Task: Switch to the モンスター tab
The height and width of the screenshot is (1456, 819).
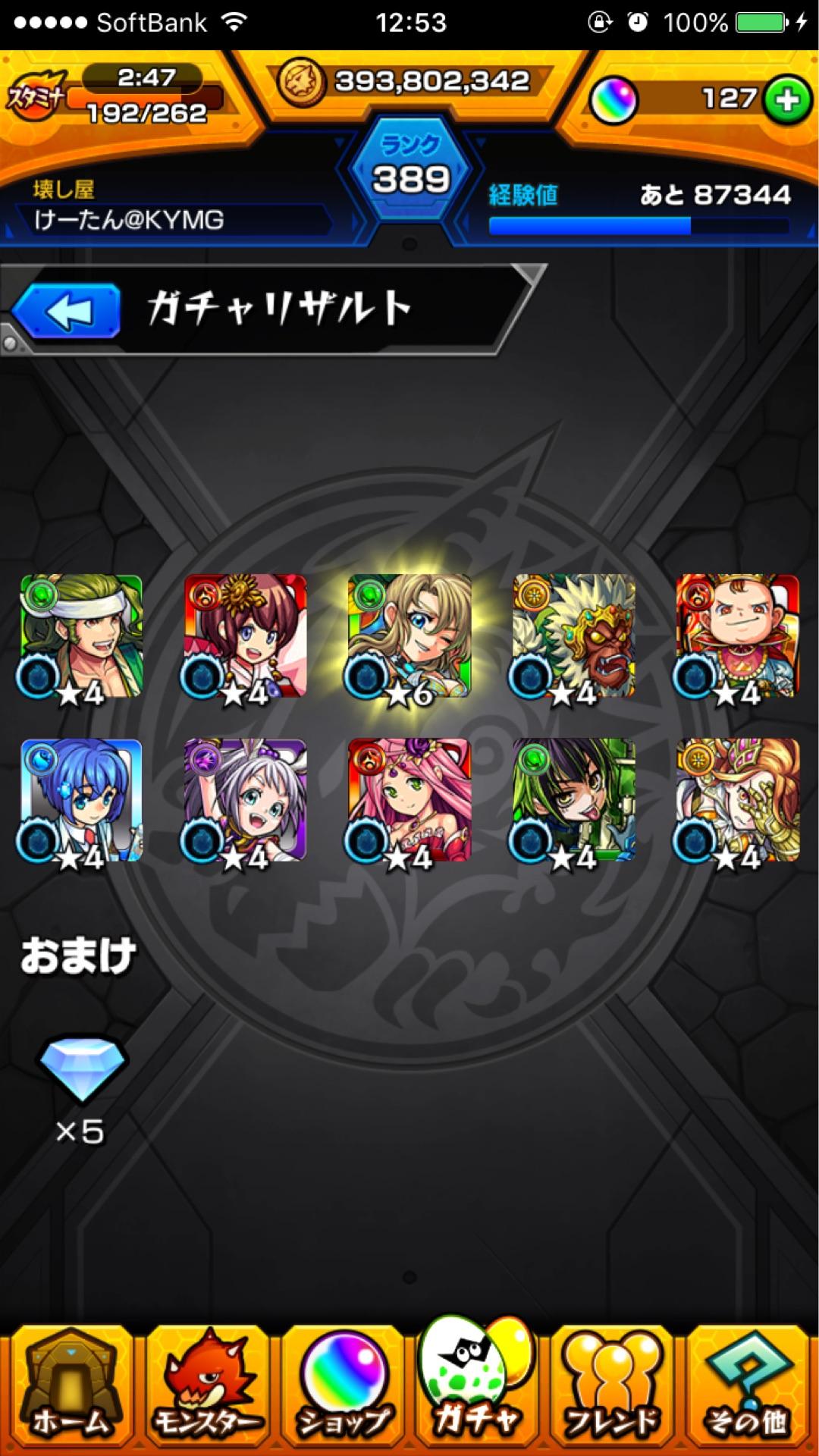Action: (206, 1389)
